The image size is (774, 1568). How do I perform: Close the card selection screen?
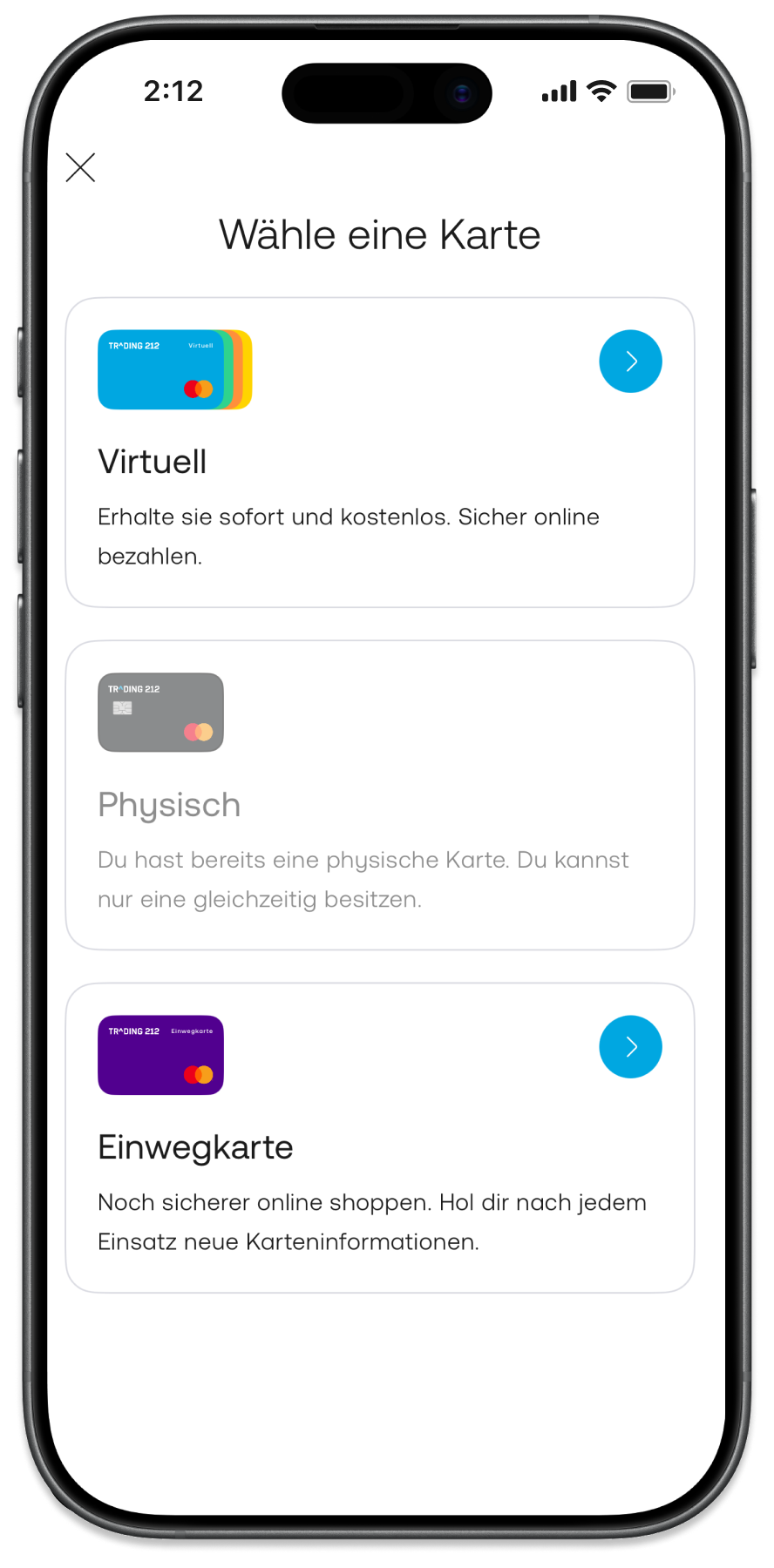[x=80, y=167]
